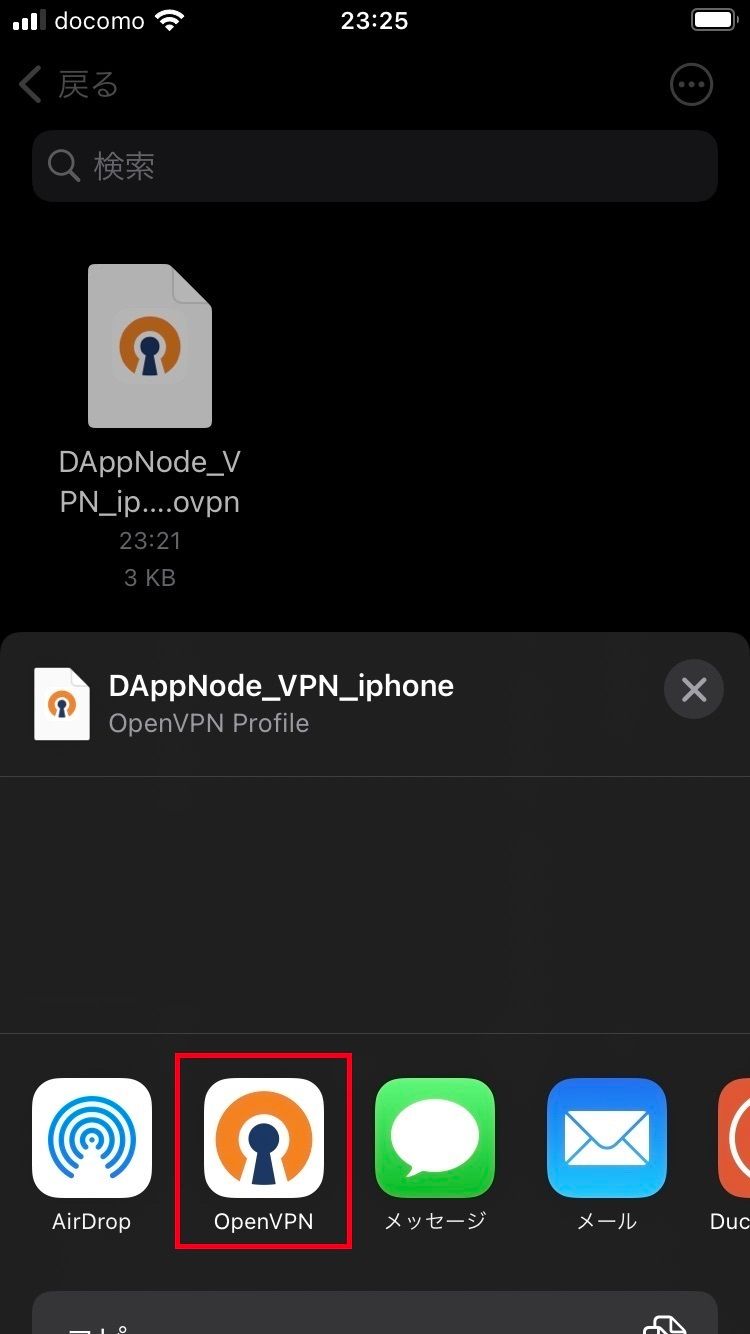Close the share sheet
750x1334 pixels.
693,689
